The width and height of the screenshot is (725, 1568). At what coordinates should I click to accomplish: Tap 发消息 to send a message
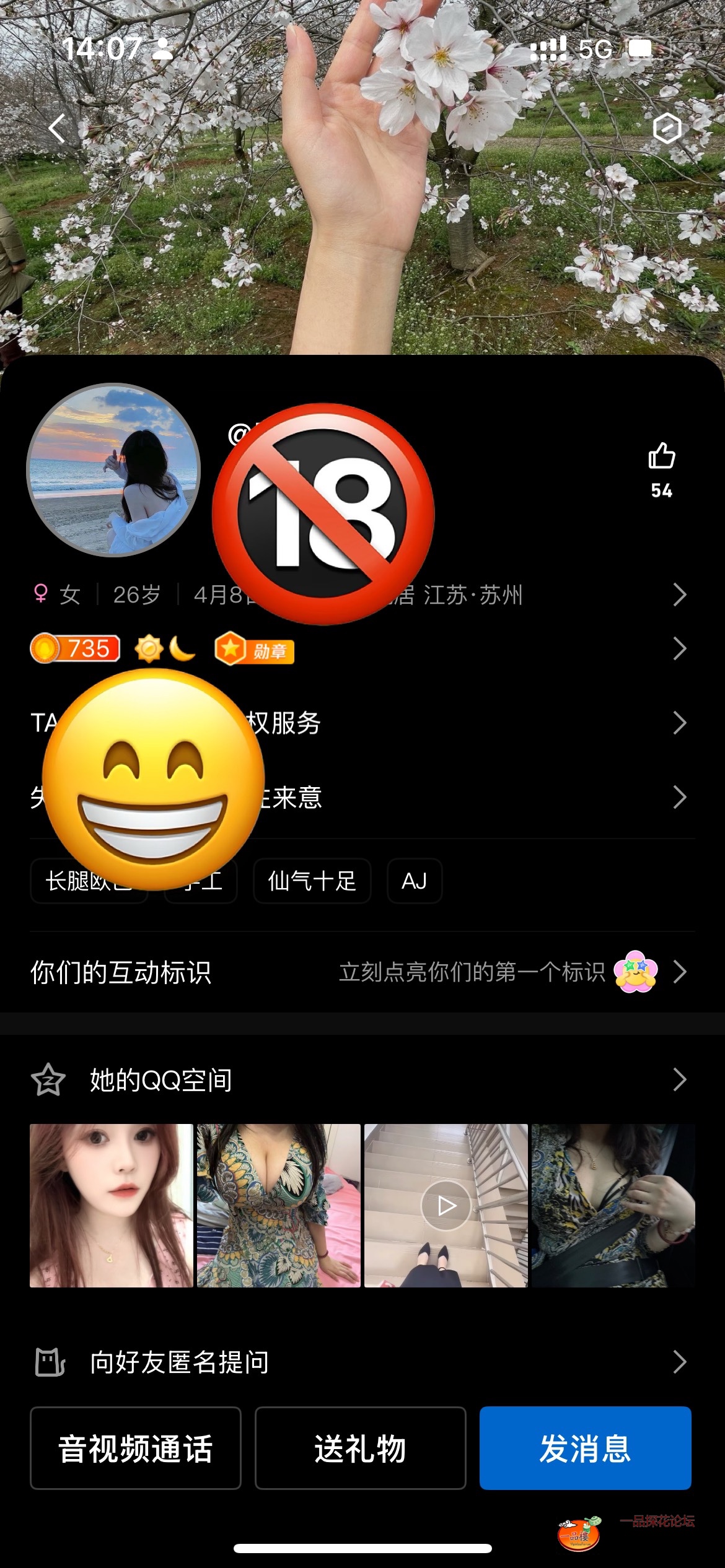[585, 1448]
